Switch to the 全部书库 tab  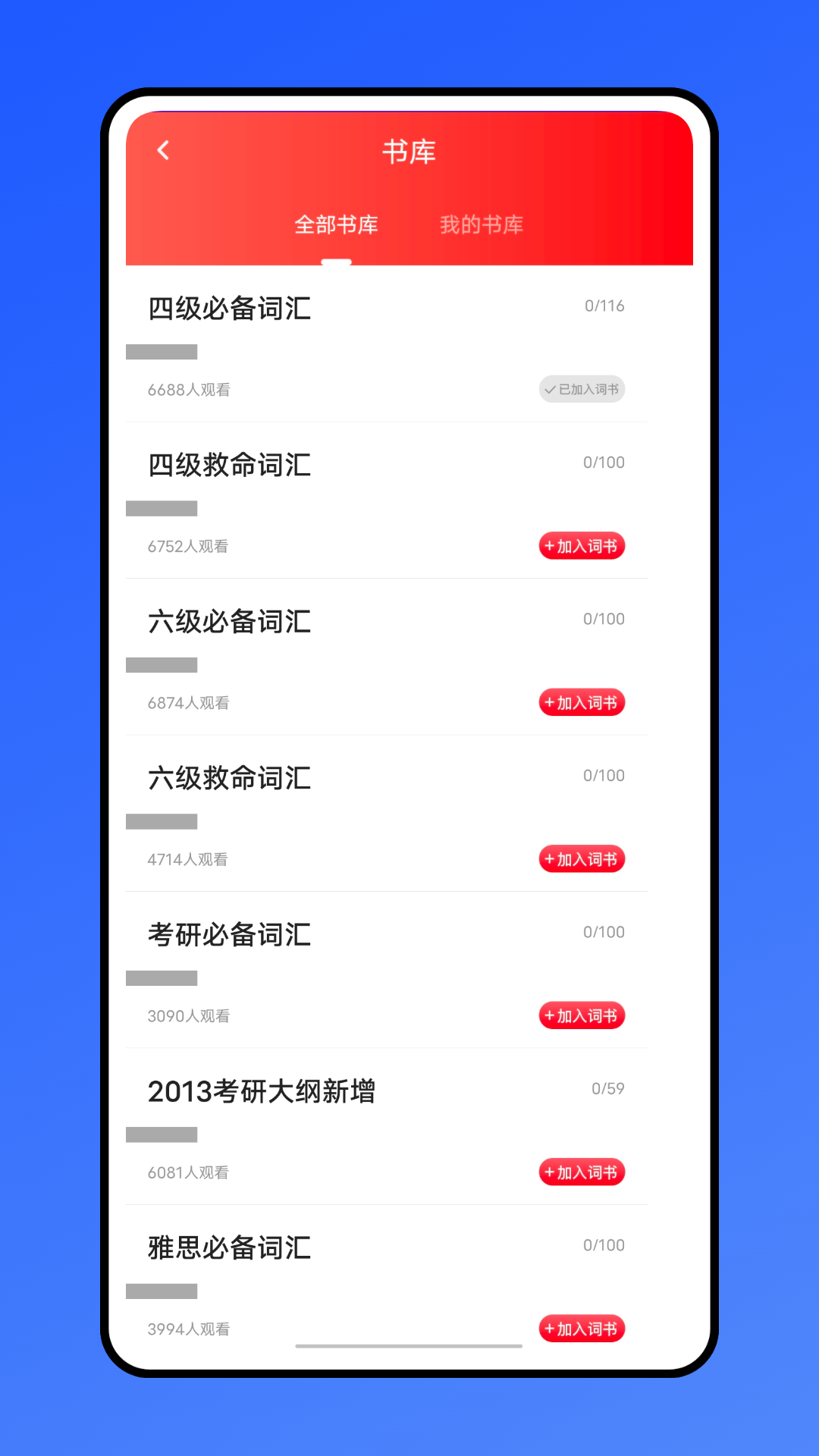click(x=338, y=224)
